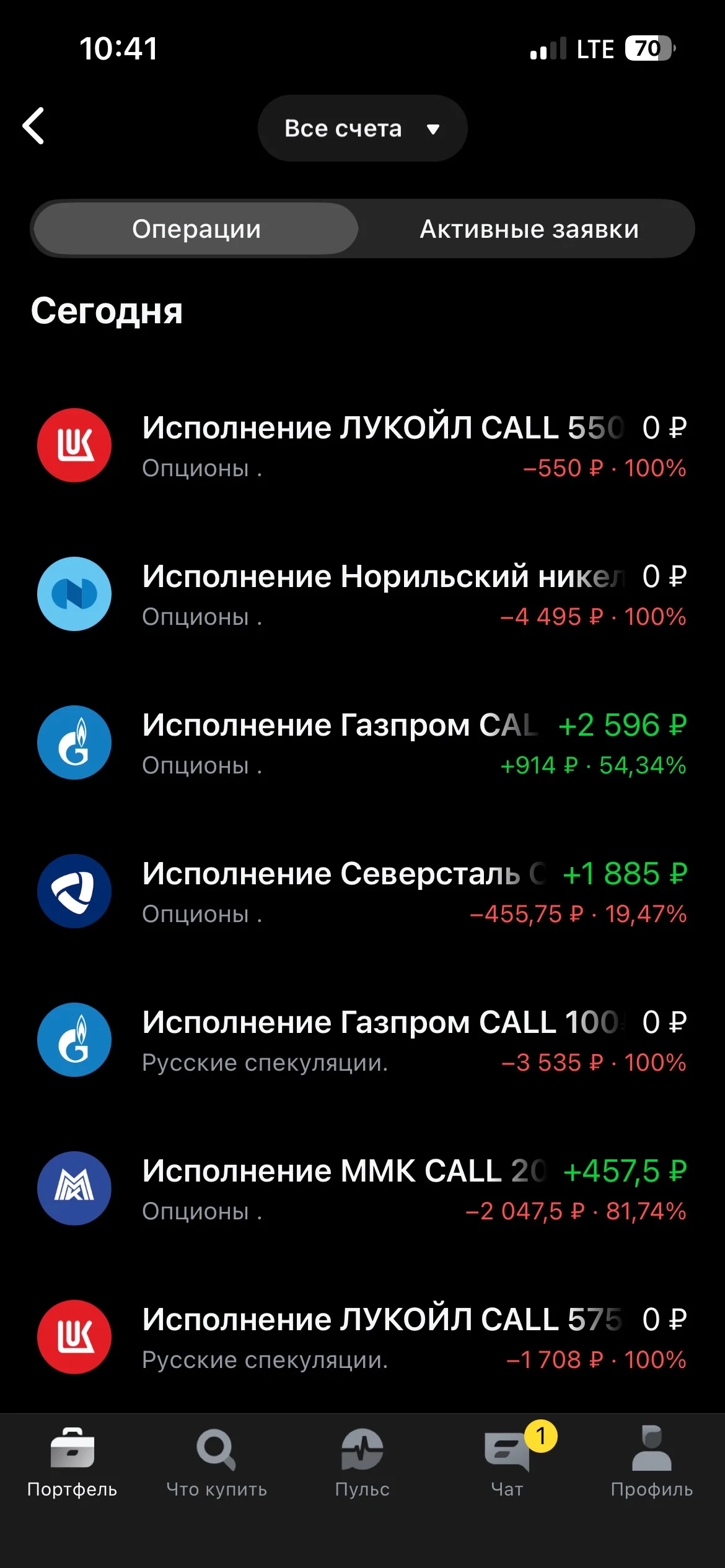This screenshot has width=725, height=1568.
Task: Switch to the Портфель tab
Action: click(72, 1462)
